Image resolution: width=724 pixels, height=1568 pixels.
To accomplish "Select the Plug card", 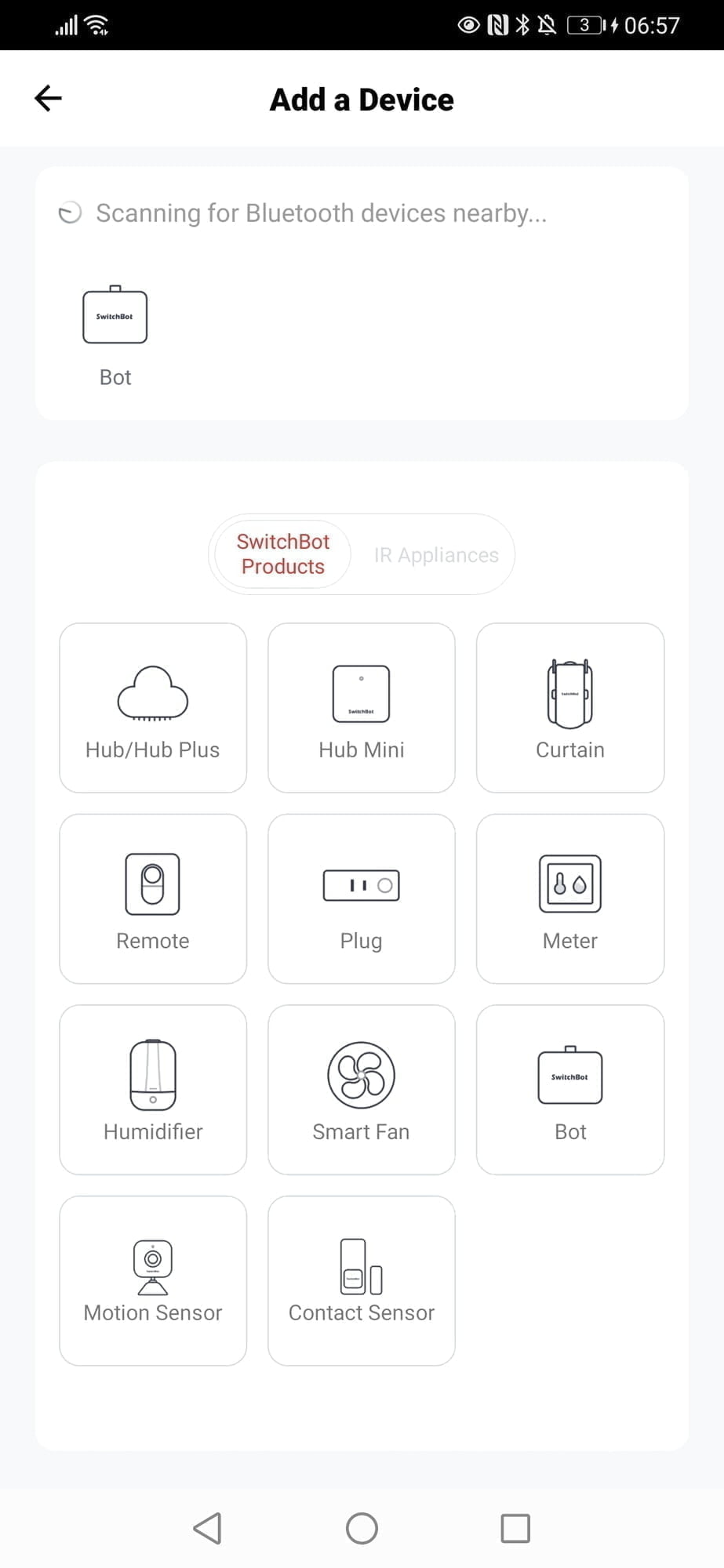I will [x=362, y=898].
